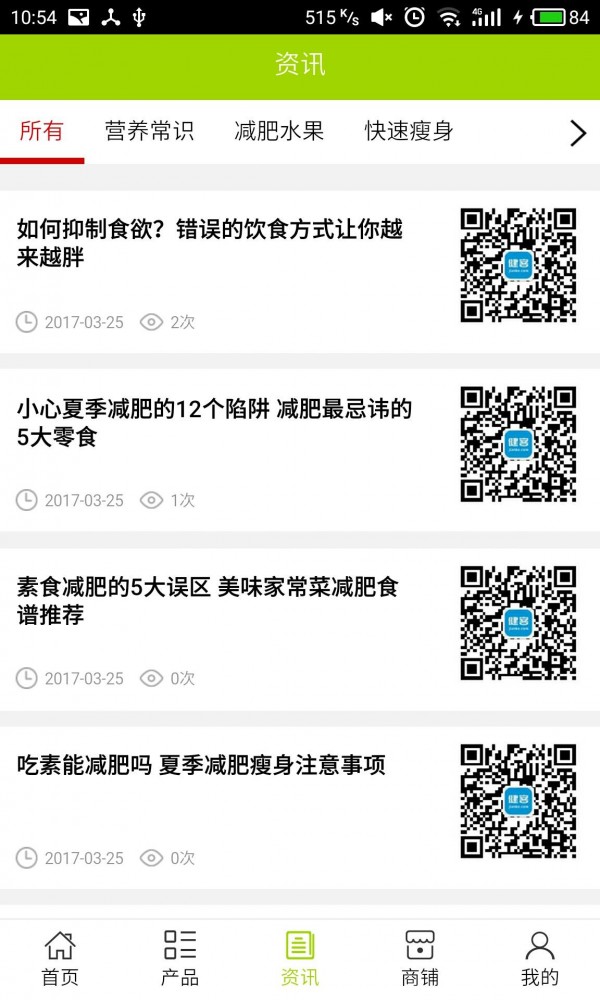
Task: Go to the 首页 home tab
Action: click(60, 958)
